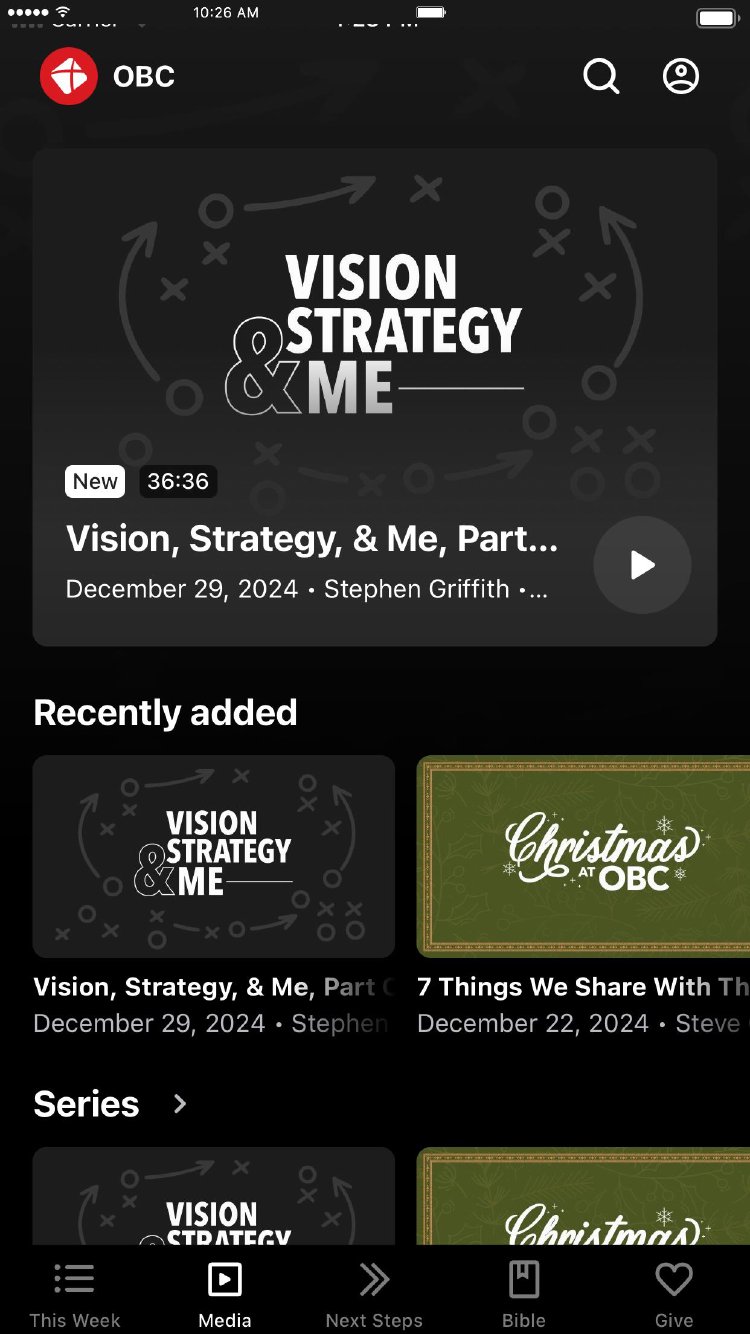
Task: Expand the Series section
Action: [180, 1104]
